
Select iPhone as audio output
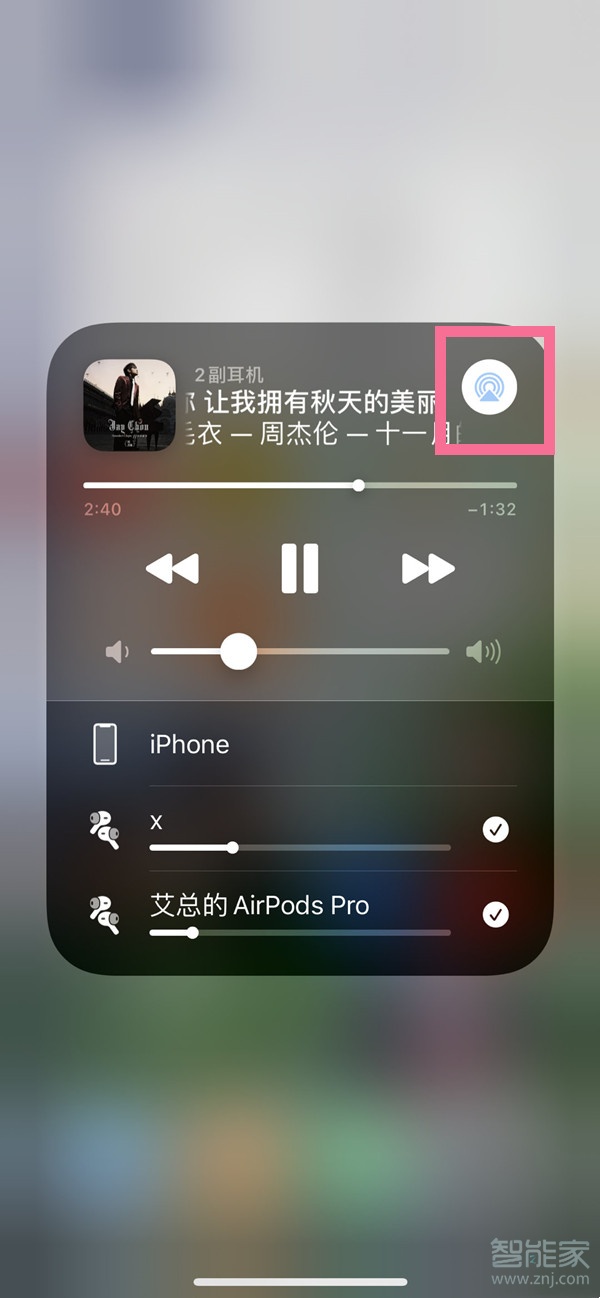(x=189, y=744)
